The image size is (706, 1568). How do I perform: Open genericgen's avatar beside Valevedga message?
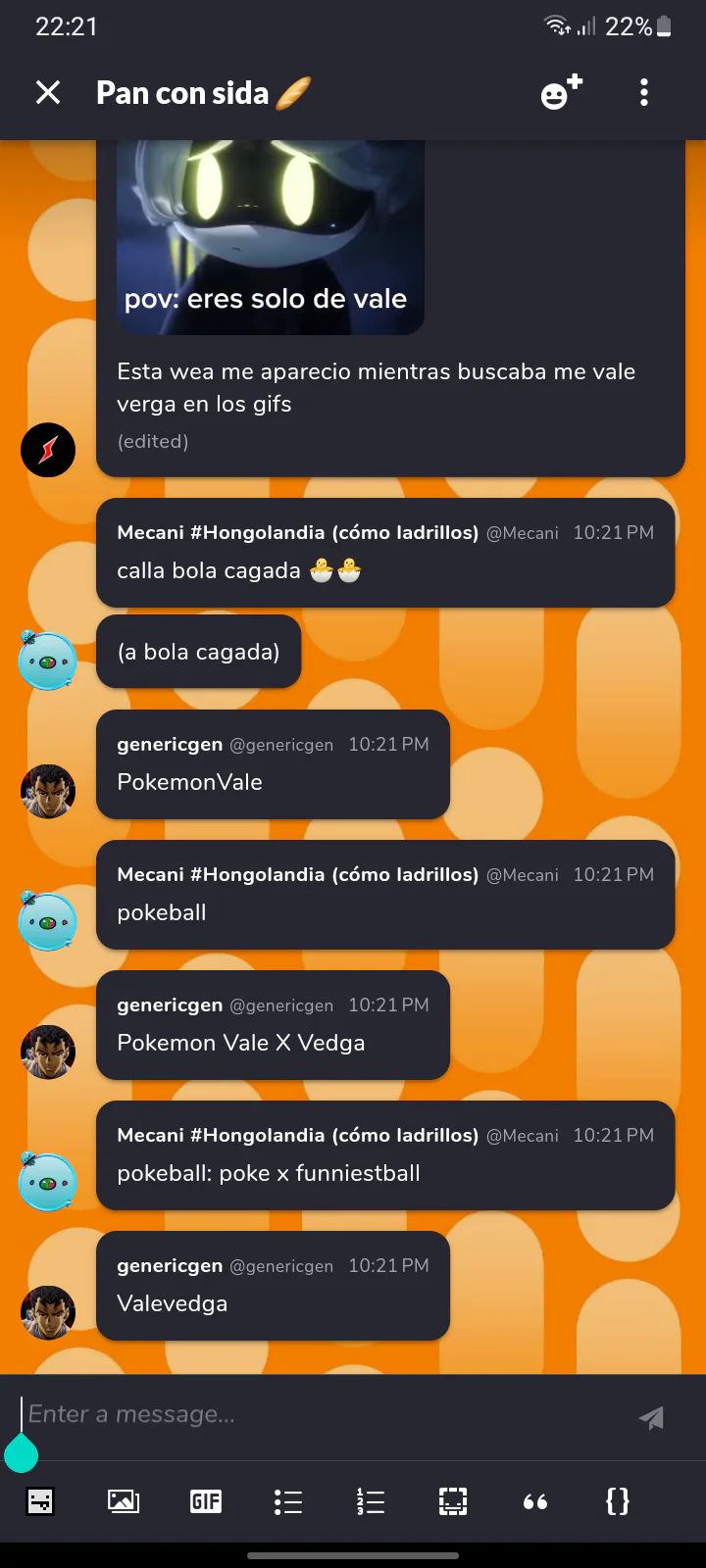coord(48,1313)
